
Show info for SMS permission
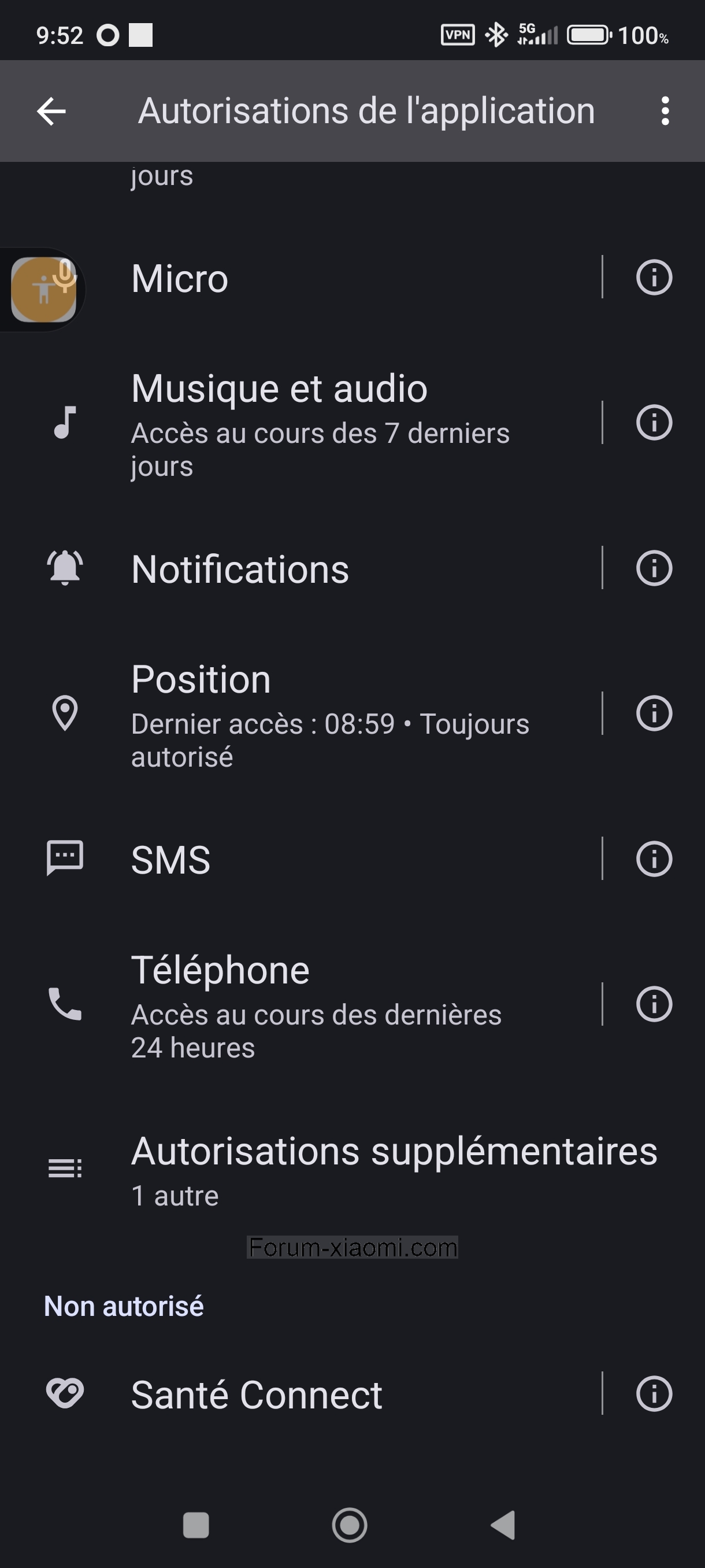tap(654, 859)
